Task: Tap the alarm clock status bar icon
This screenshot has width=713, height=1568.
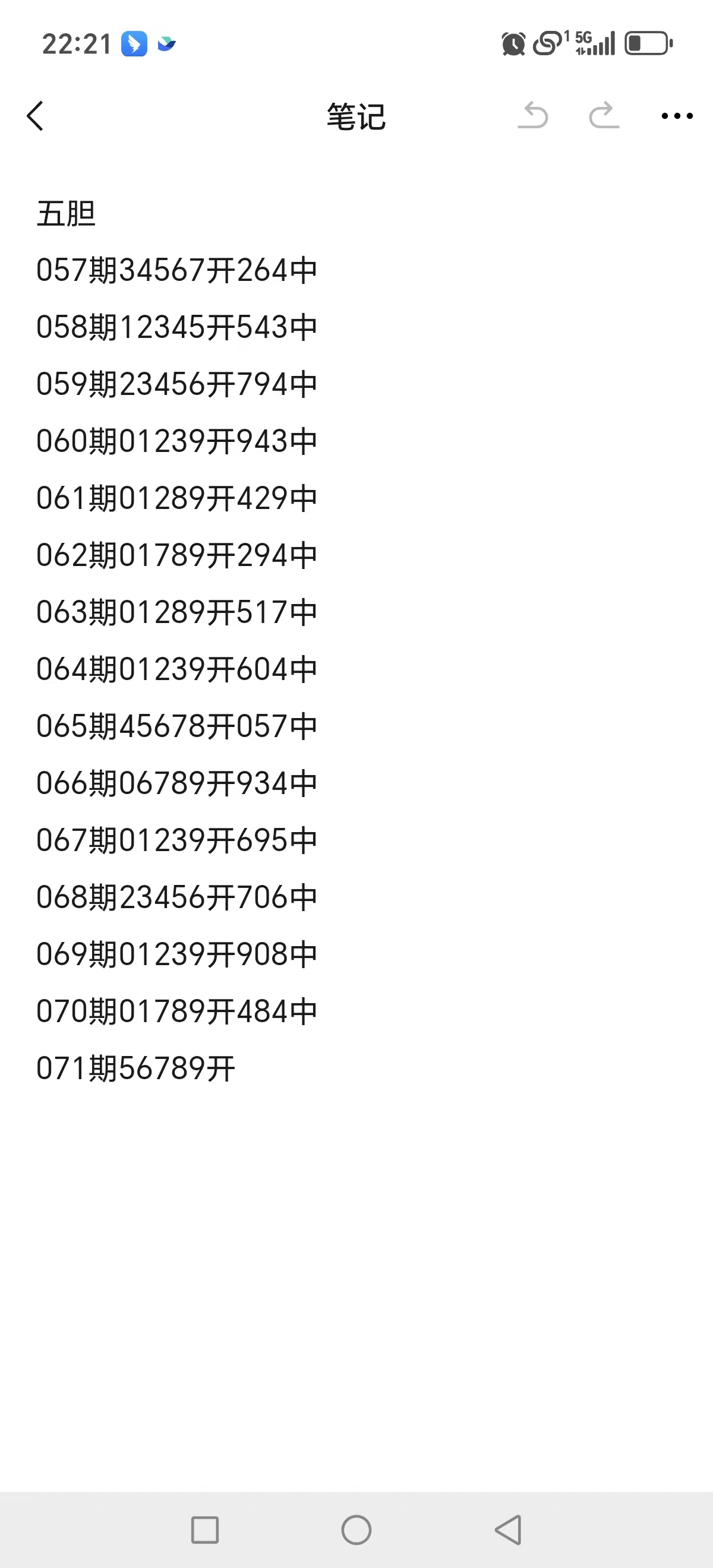Action: pos(513,43)
